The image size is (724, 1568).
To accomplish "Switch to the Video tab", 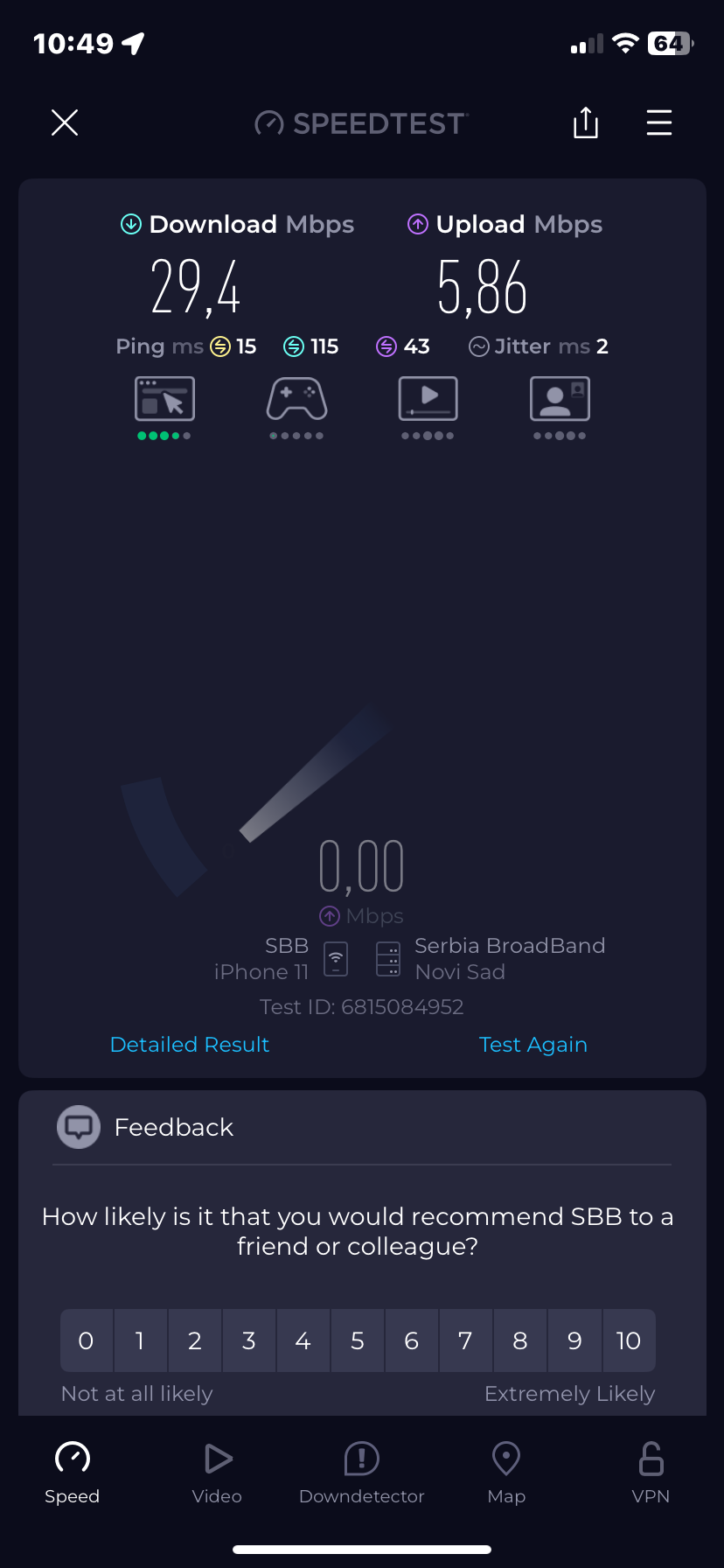I will coord(217,1473).
